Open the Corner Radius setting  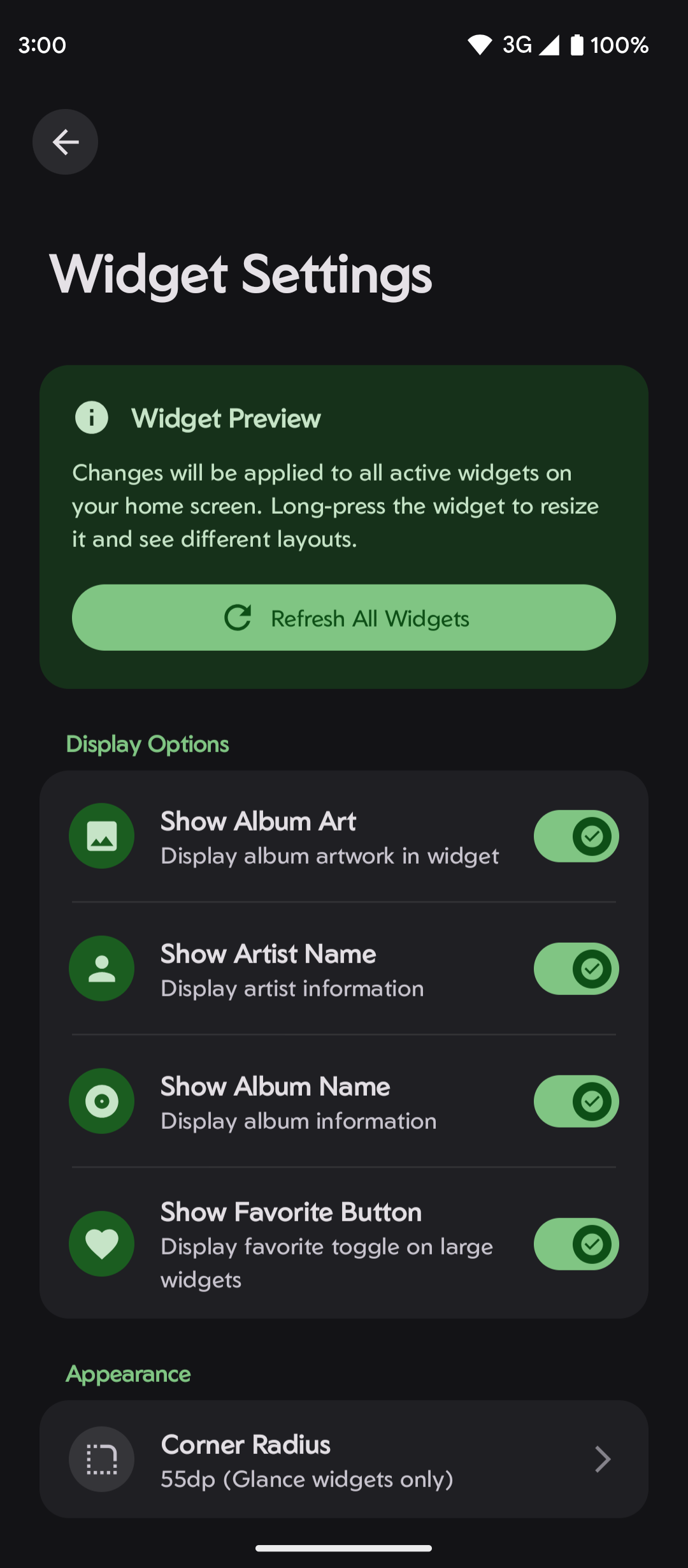(344, 1459)
